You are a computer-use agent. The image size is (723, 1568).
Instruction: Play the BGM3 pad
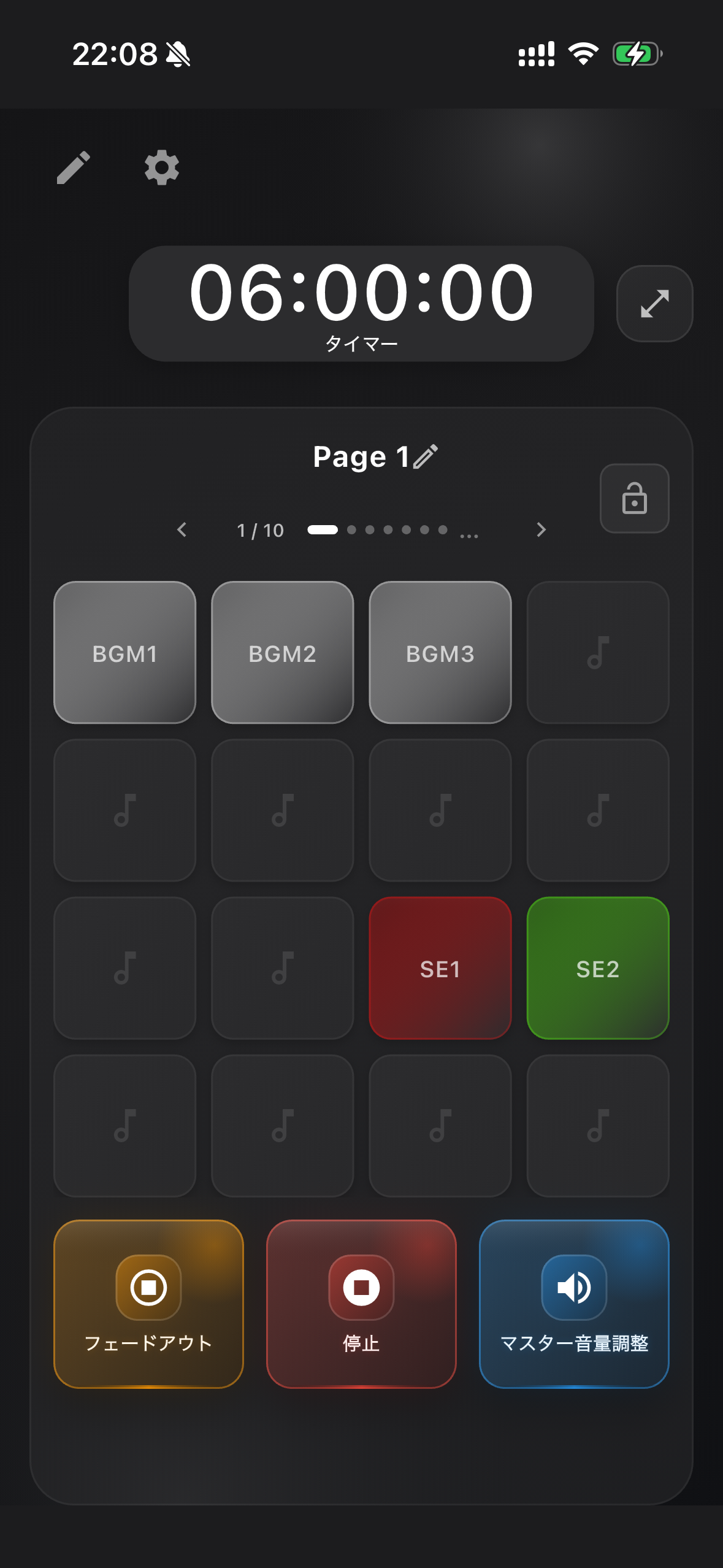[x=440, y=654]
